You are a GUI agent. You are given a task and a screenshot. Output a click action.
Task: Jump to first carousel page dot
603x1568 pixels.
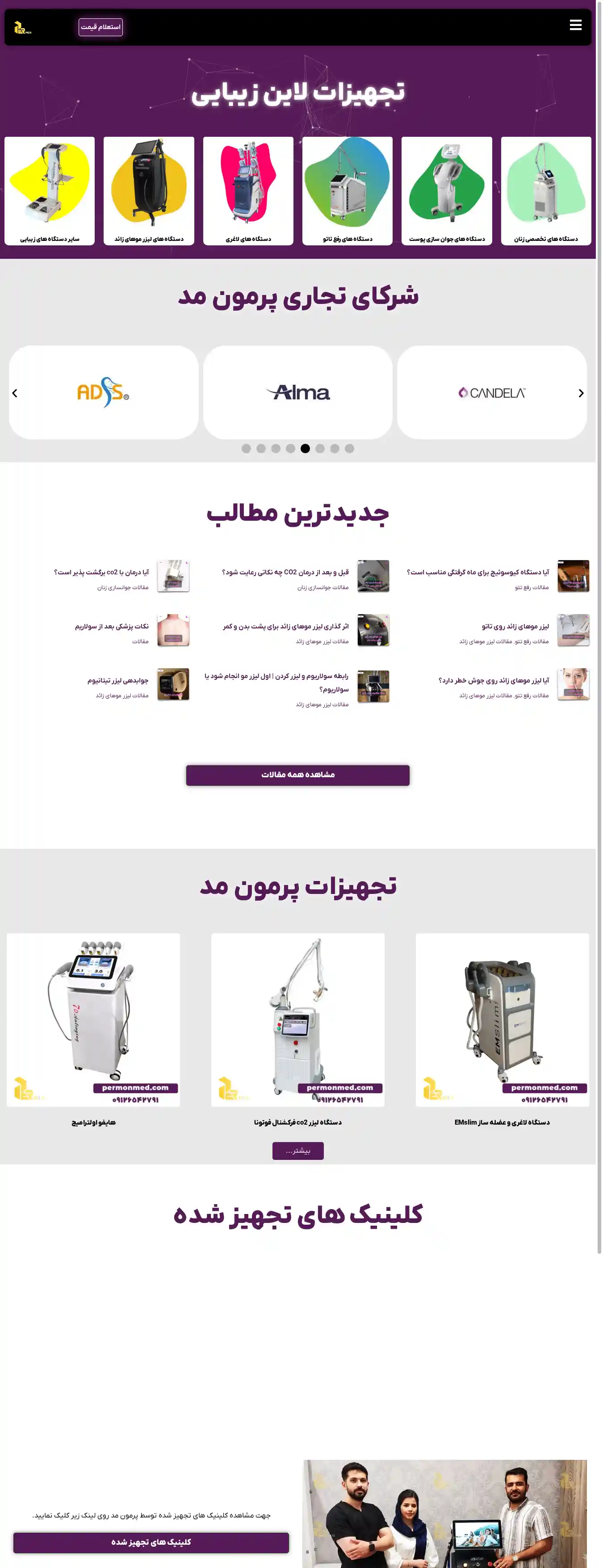tap(246, 449)
